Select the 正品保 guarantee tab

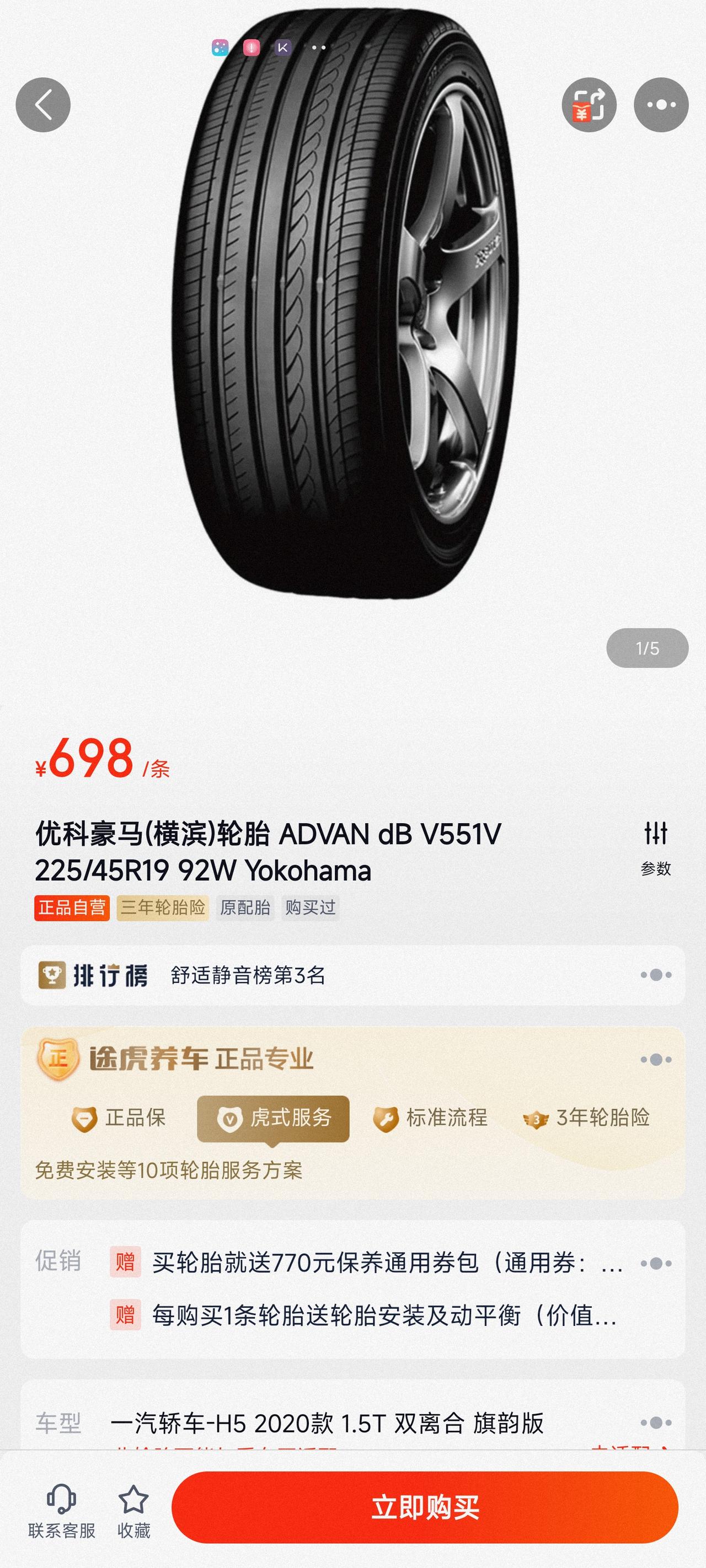pyautogui.click(x=119, y=1118)
